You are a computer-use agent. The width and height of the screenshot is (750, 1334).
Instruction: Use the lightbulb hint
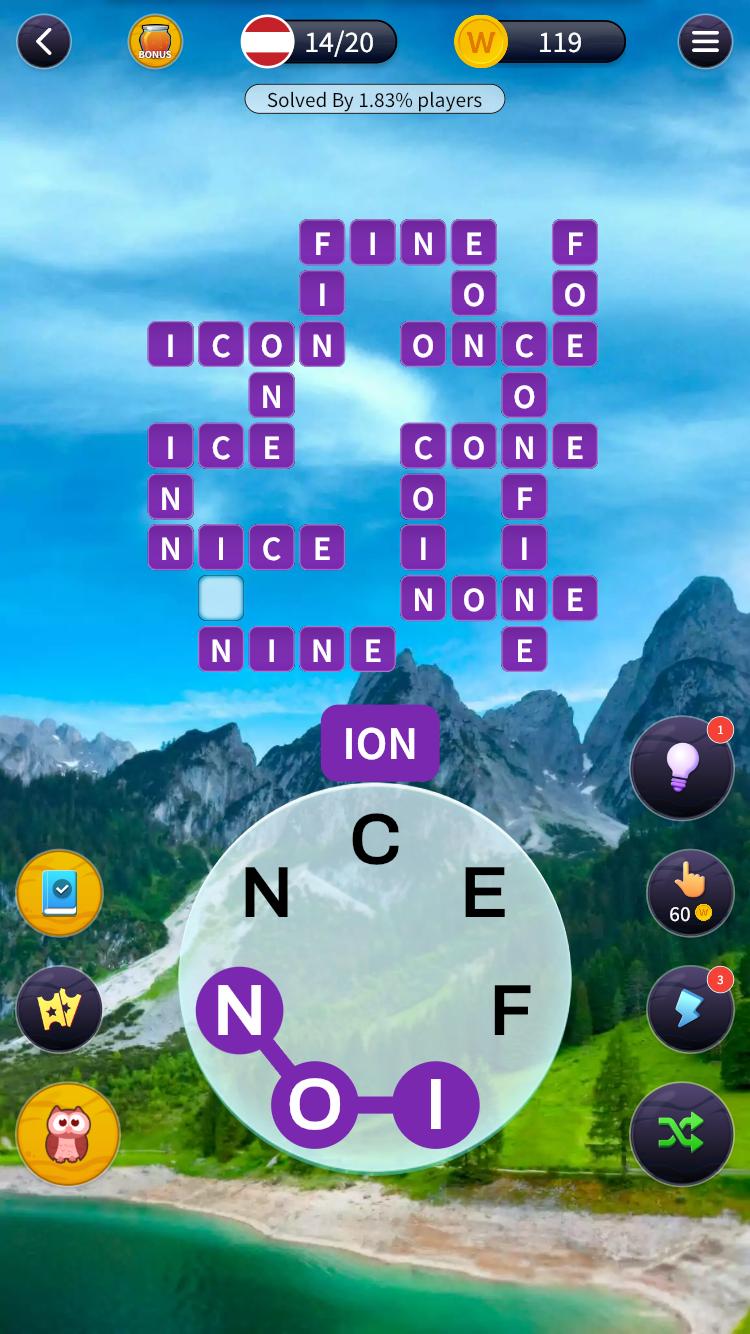682,768
